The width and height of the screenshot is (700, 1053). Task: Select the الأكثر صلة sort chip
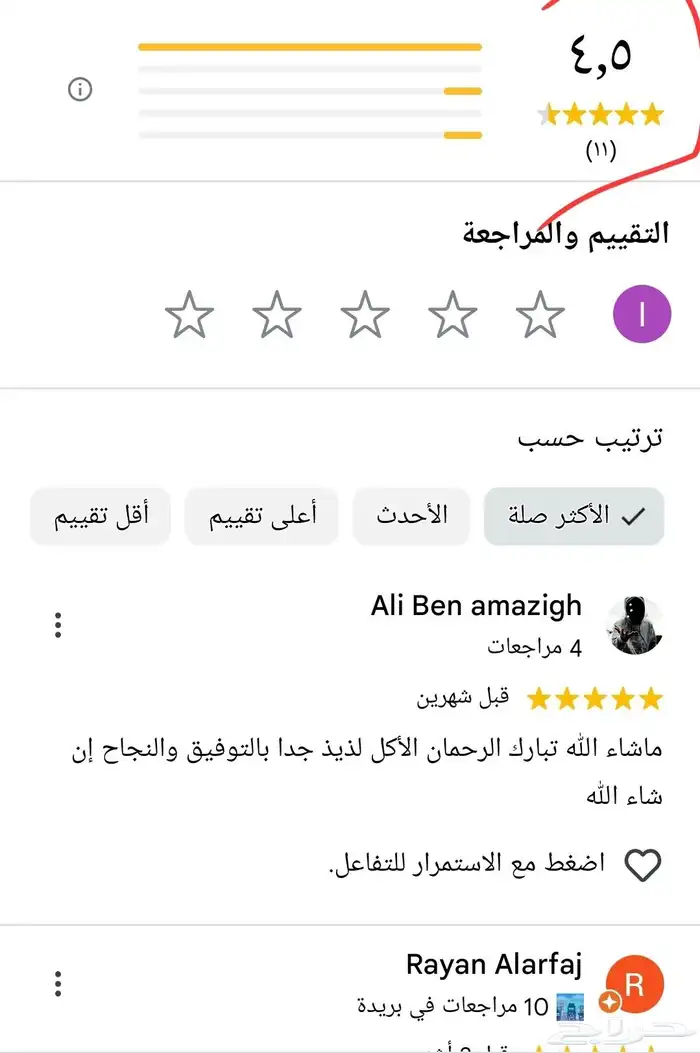coord(574,516)
